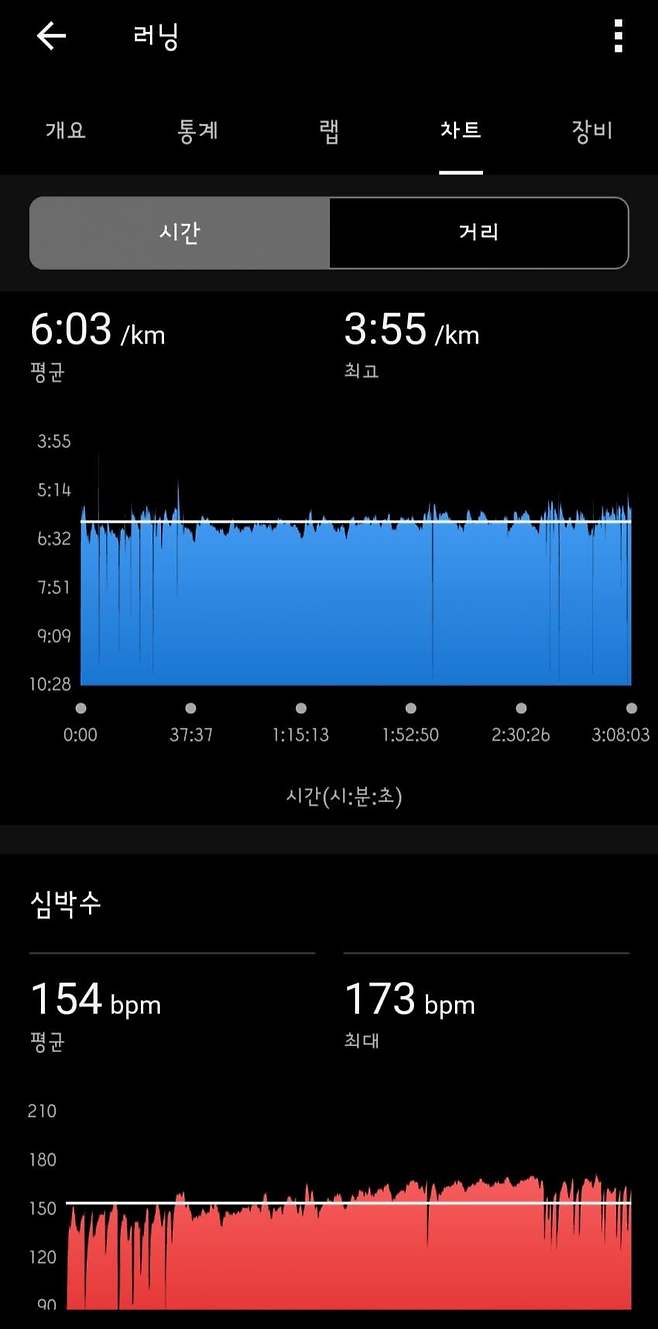658x1329 pixels.
Task: Open the 통계 tab
Action: tap(197, 131)
